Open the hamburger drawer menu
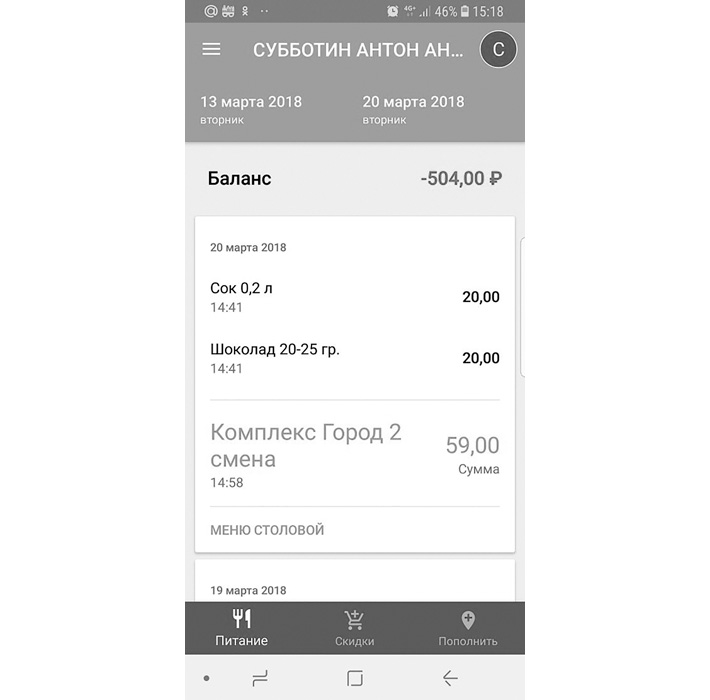Screen dimensions: 710x700 [x=211, y=49]
